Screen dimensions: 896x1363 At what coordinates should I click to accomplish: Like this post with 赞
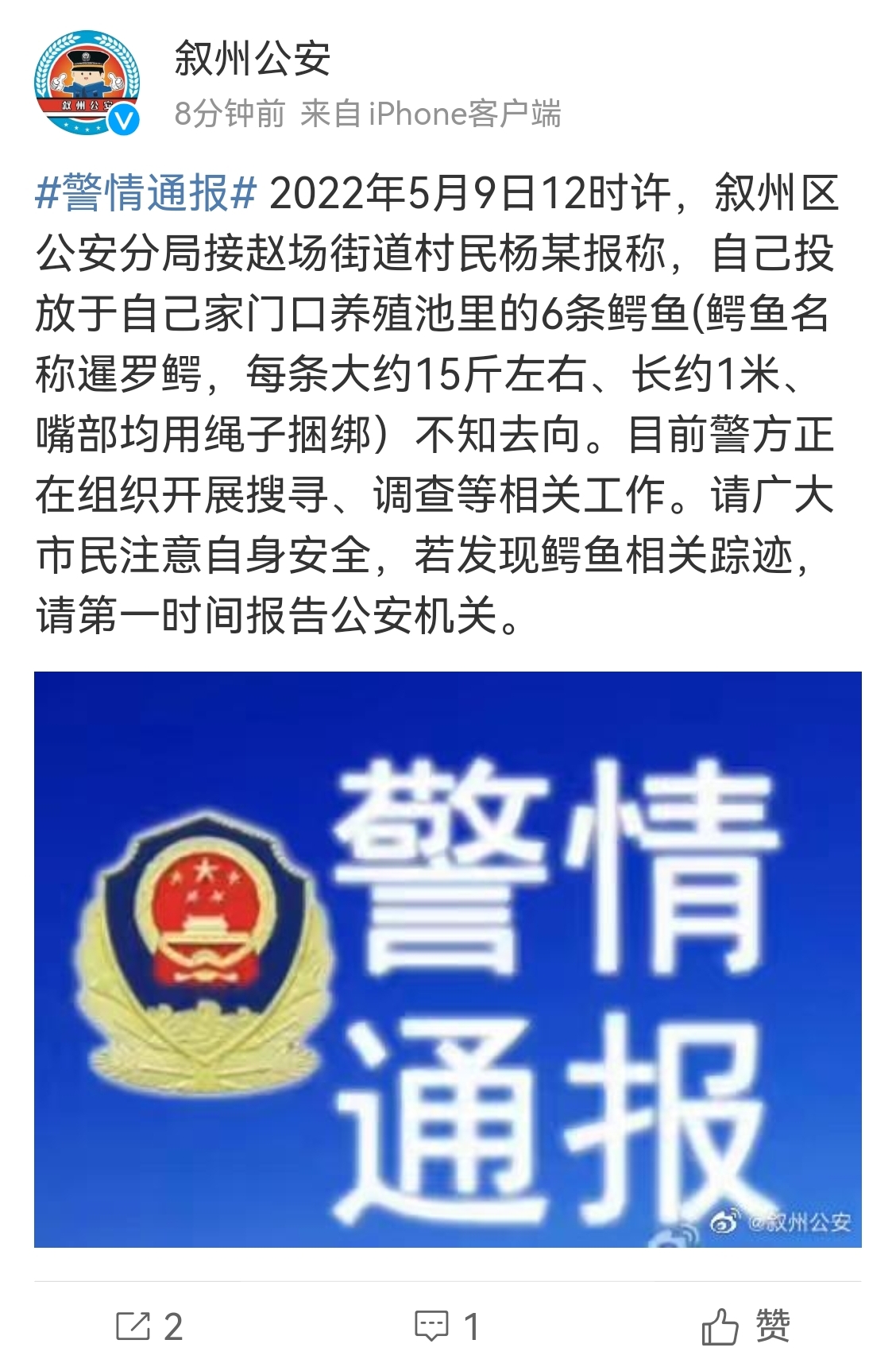tap(745, 1326)
